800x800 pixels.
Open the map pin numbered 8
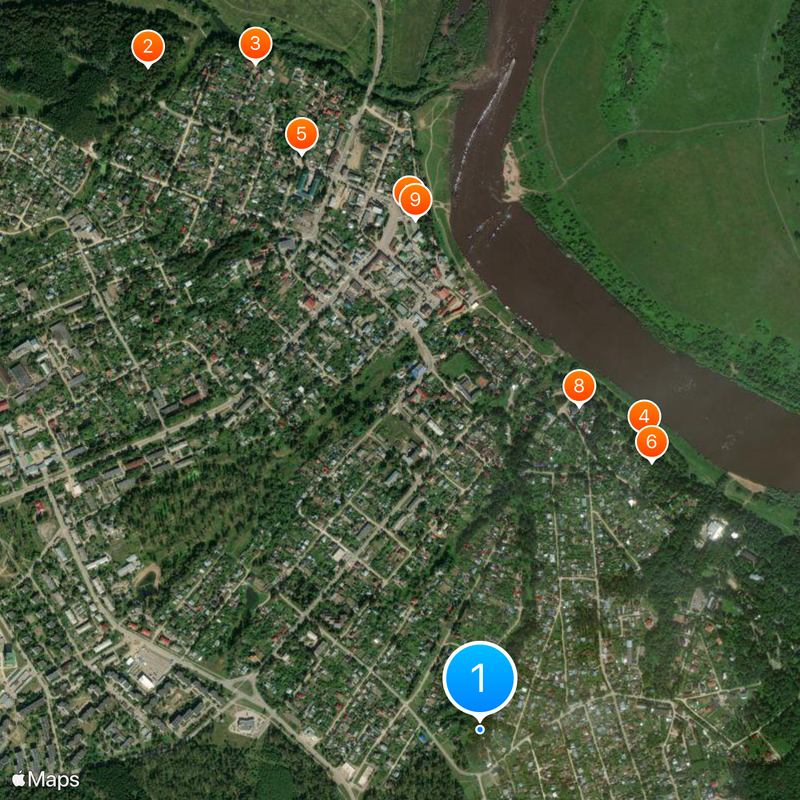point(579,386)
